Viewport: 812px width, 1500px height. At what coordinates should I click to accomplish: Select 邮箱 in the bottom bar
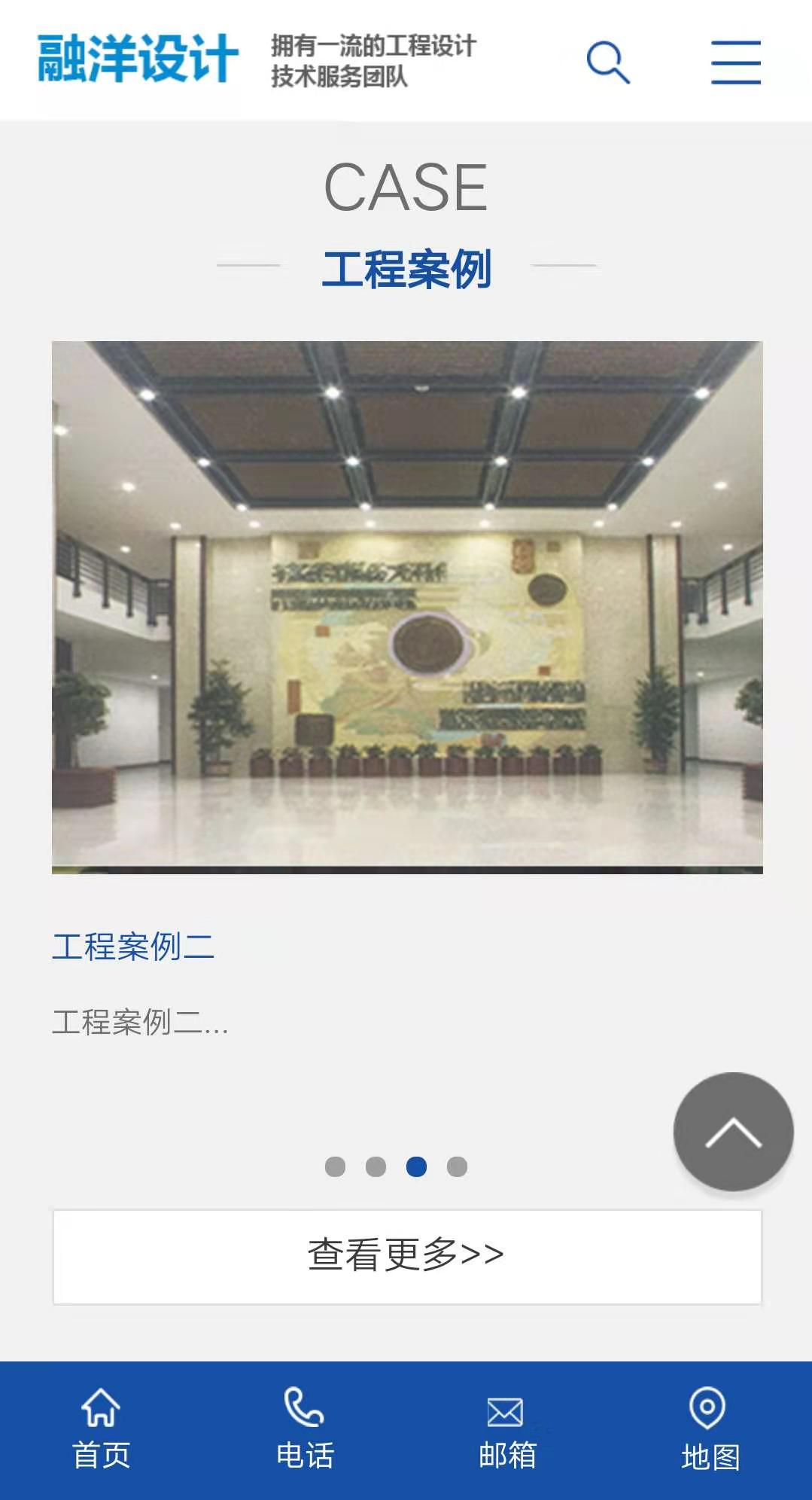pos(507,1429)
